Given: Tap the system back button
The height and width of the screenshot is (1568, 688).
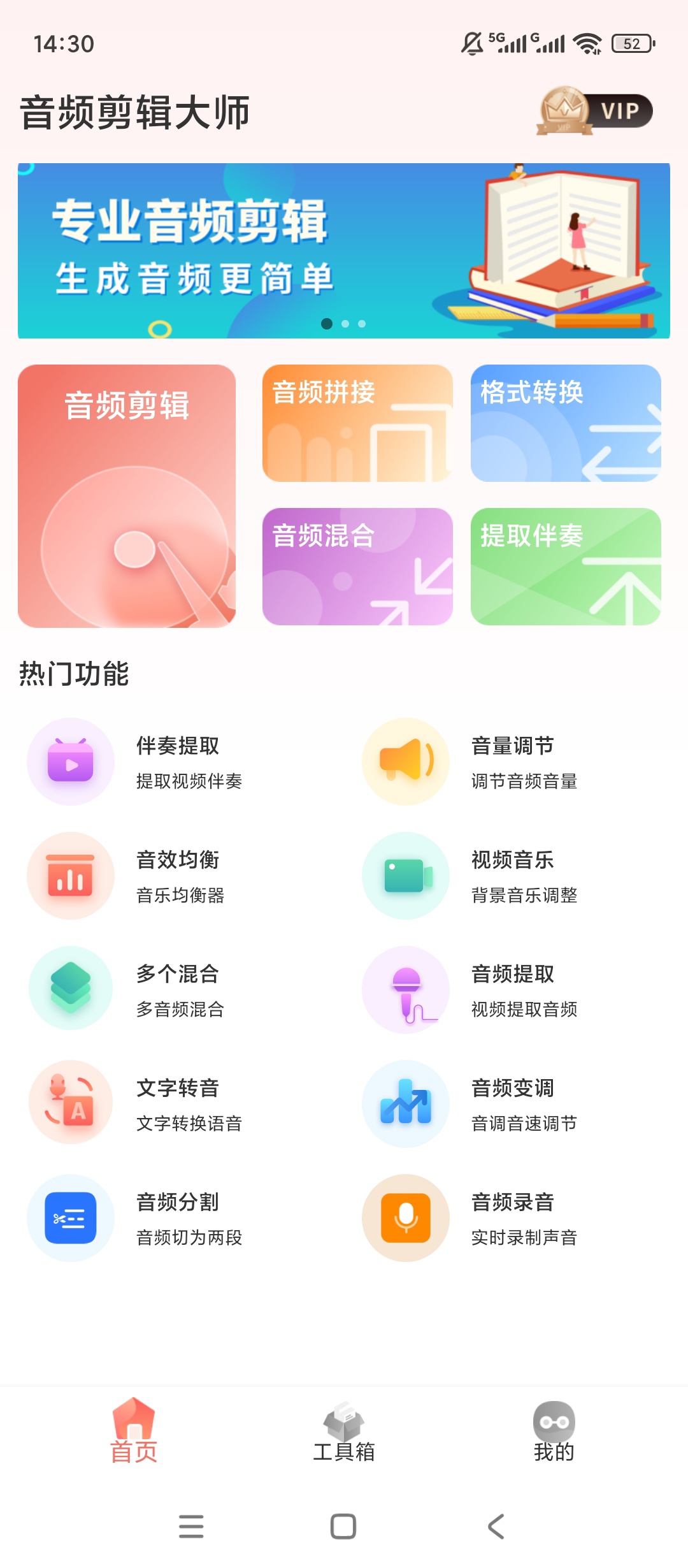Looking at the screenshot, I should [x=496, y=1527].
